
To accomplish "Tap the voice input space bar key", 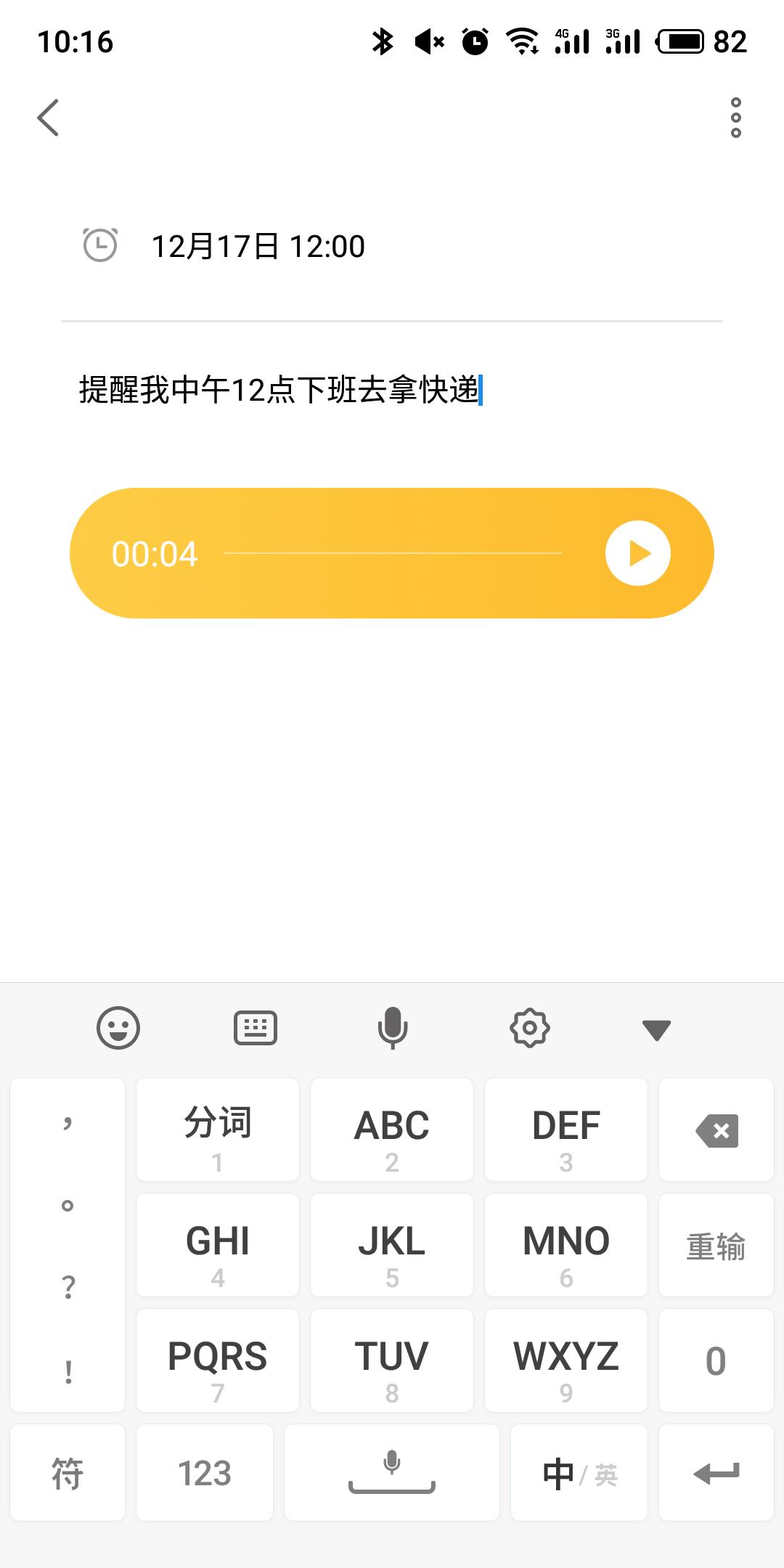I will [392, 1472].
